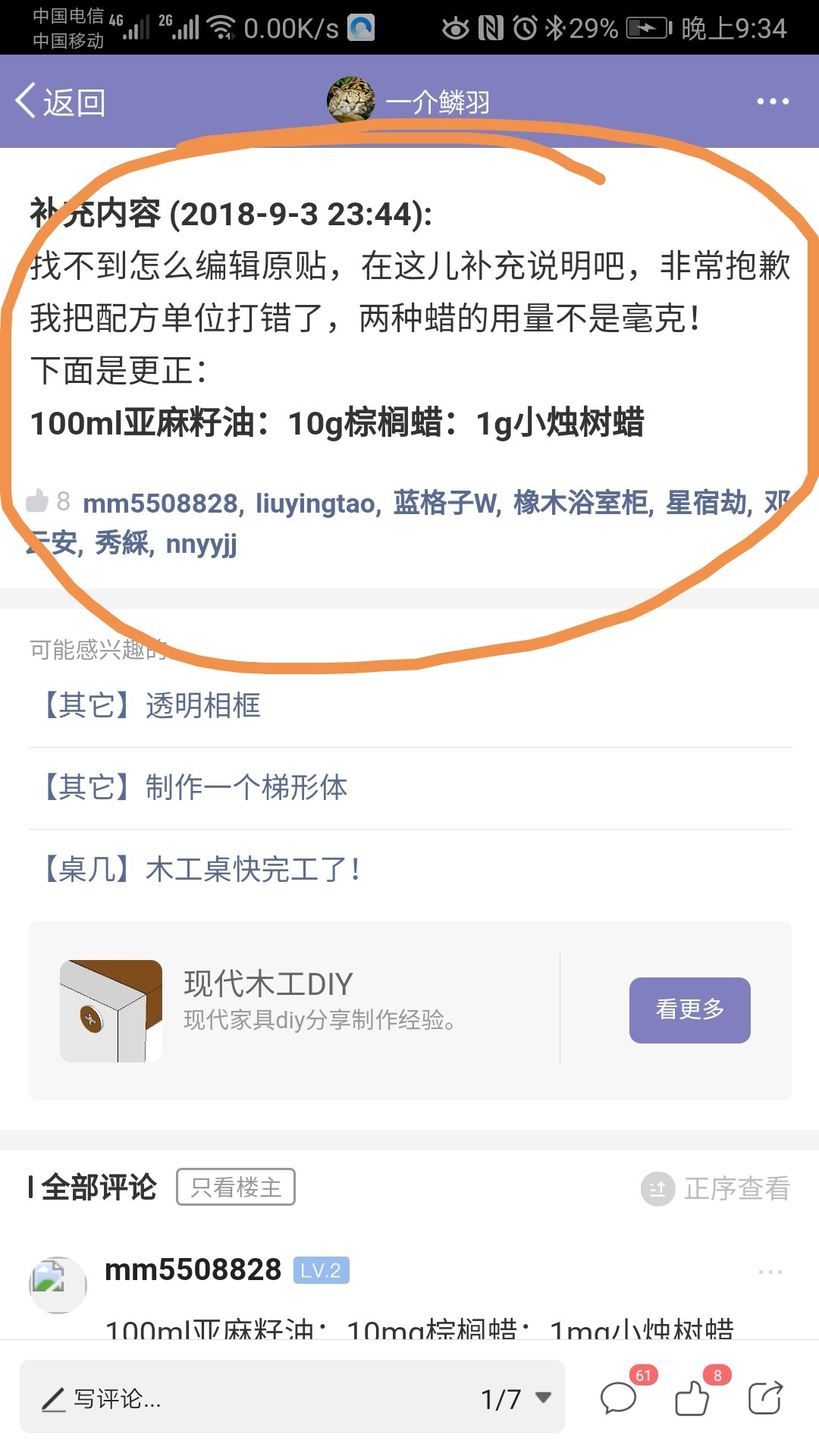Open the top-right overflow menu
Image resolution: width=819 pixels, height=1456 pixels.
[x=772, y=102]
